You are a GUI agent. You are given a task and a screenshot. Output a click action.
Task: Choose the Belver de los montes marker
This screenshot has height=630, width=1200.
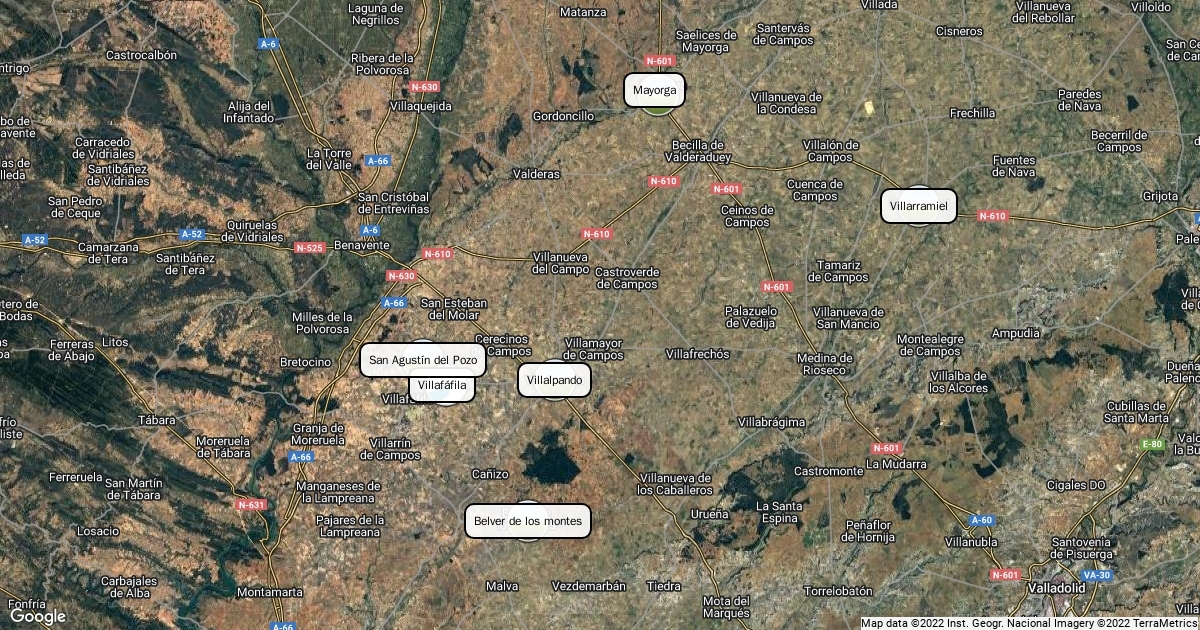coord(527,521)
